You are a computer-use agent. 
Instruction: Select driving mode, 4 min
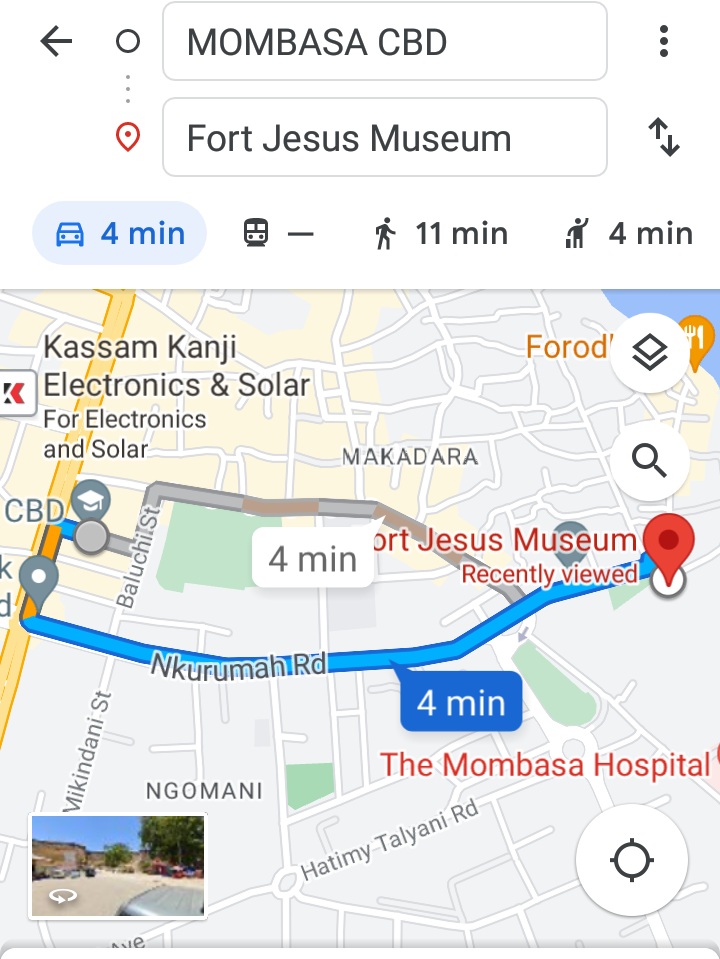click(120, 234)
